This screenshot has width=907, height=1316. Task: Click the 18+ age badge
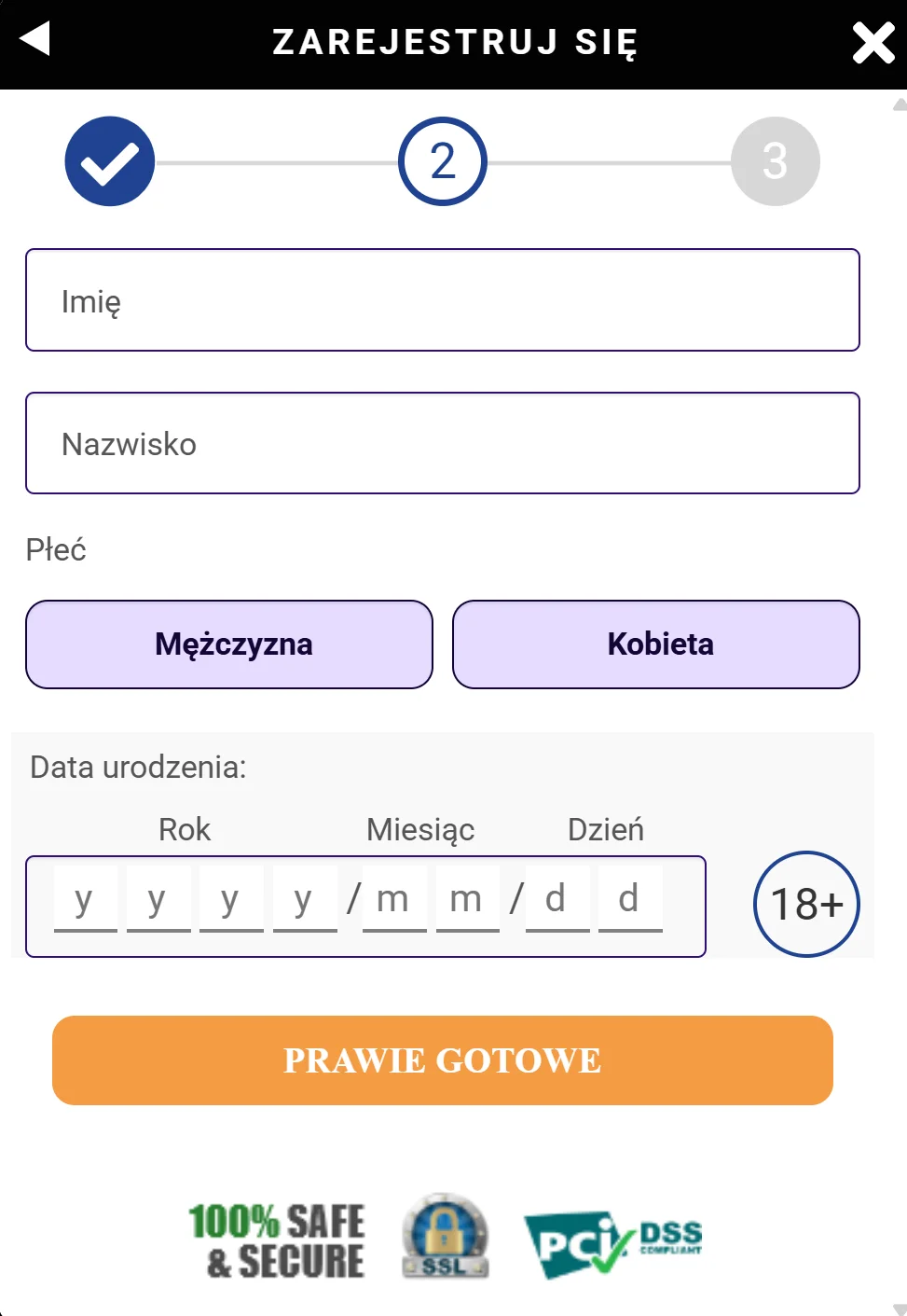click(x=805, y=903)
